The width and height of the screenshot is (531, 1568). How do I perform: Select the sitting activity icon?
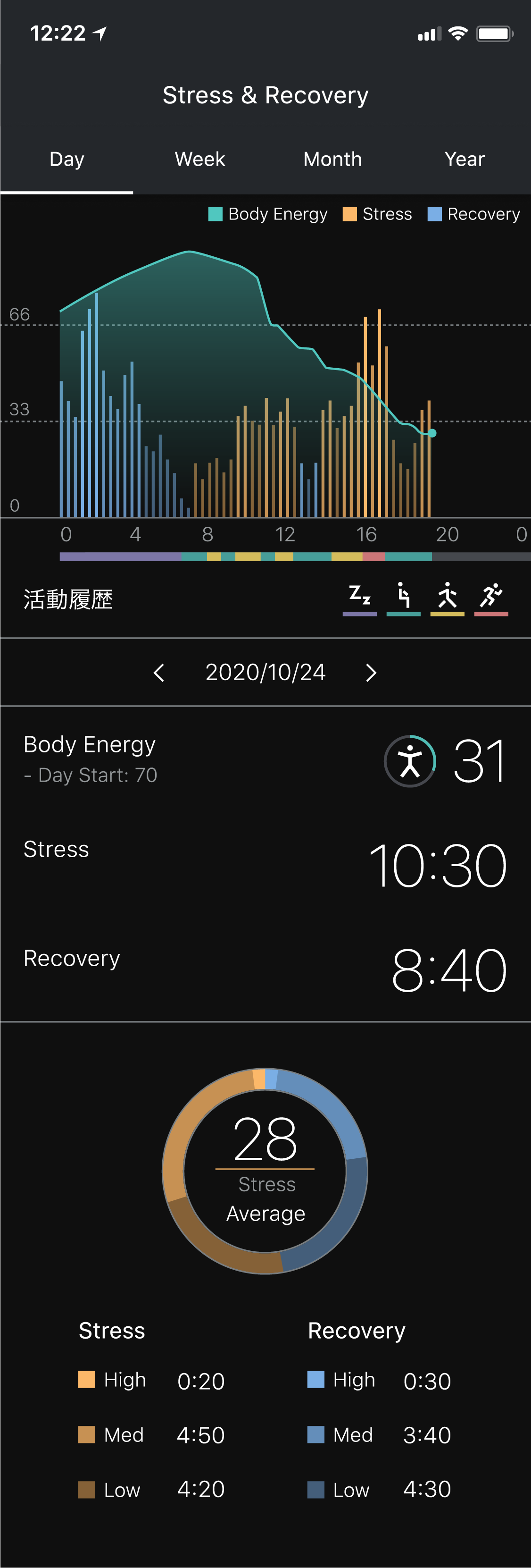coord(403,597)
